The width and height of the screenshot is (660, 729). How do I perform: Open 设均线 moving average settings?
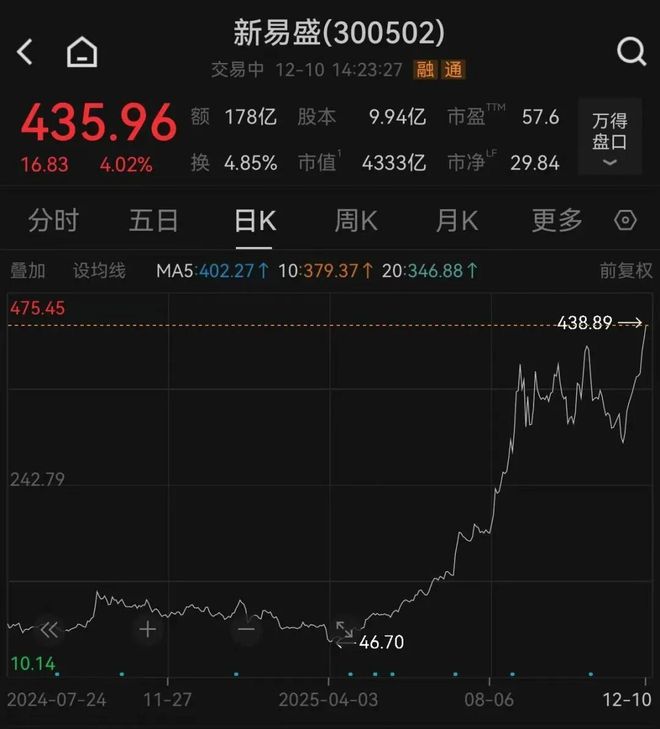[x=99, y=271]
